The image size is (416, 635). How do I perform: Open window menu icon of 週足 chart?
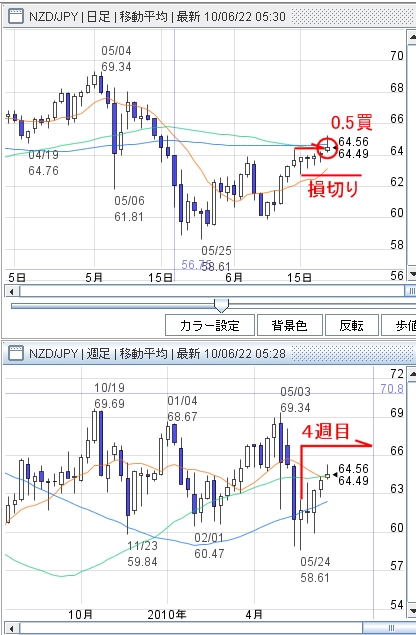coord(17,353)
